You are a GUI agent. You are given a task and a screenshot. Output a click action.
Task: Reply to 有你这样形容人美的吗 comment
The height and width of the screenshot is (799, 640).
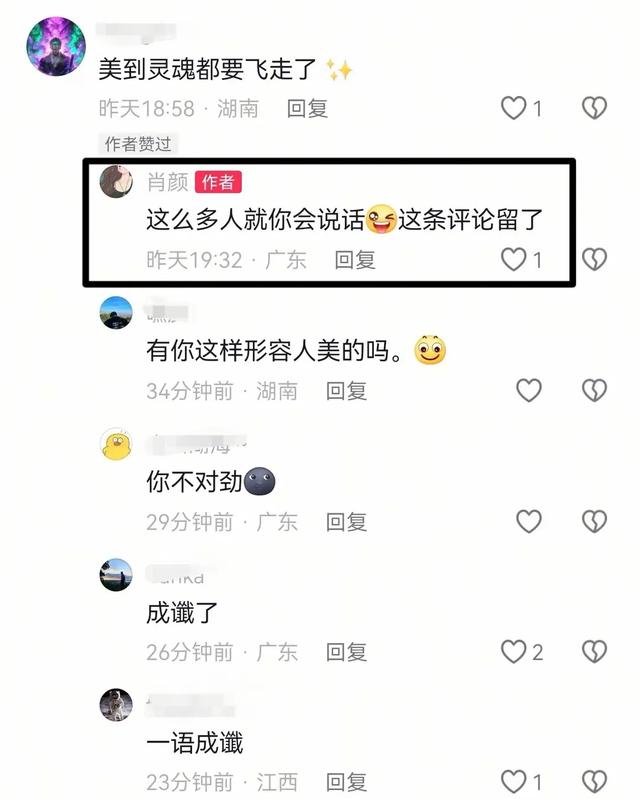pyautogui.click(x=346, y=390)
